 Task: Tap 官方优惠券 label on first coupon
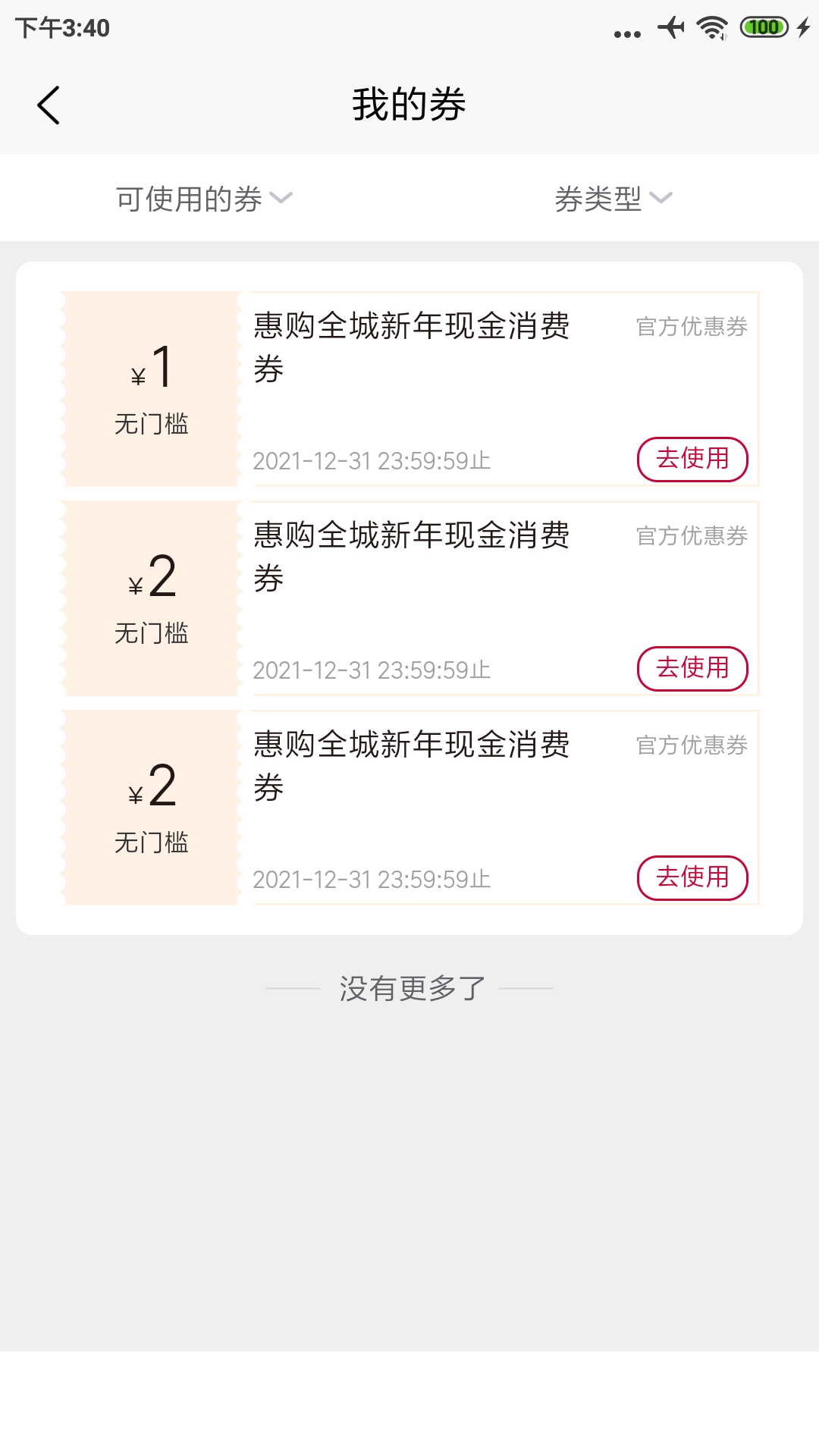tap(692, 328)
